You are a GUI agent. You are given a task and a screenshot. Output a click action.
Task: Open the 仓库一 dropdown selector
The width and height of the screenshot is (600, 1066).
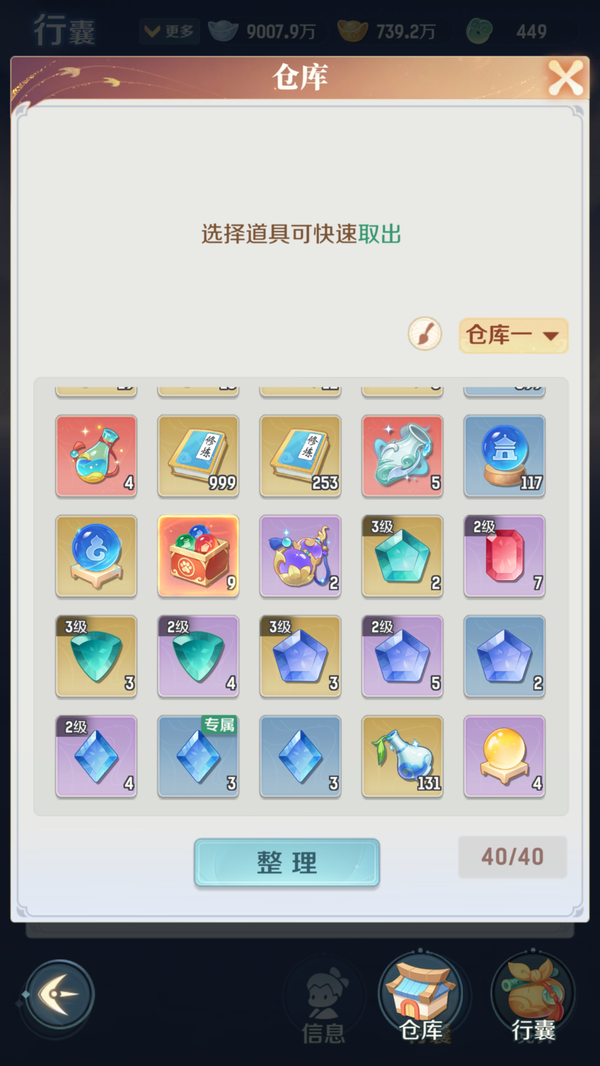[513, 335]
